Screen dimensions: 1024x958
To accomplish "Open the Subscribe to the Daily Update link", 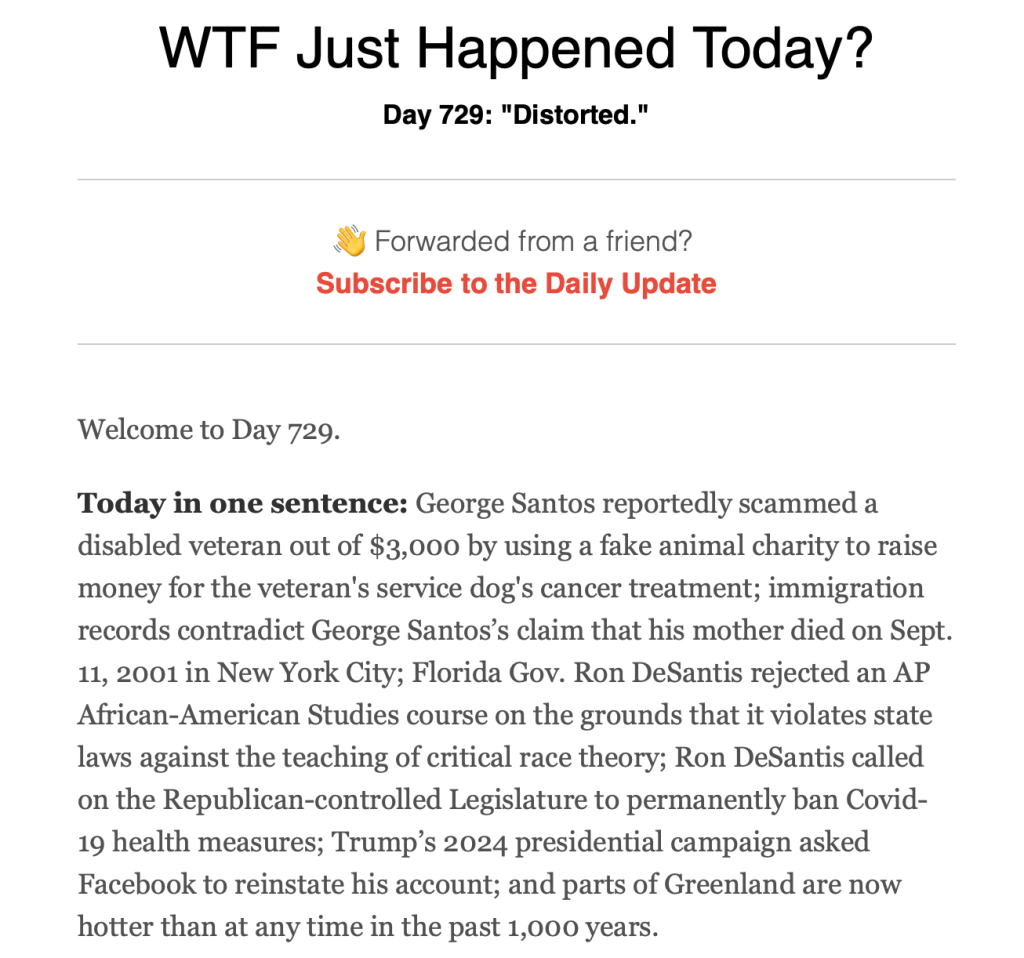I will point(516,283).
